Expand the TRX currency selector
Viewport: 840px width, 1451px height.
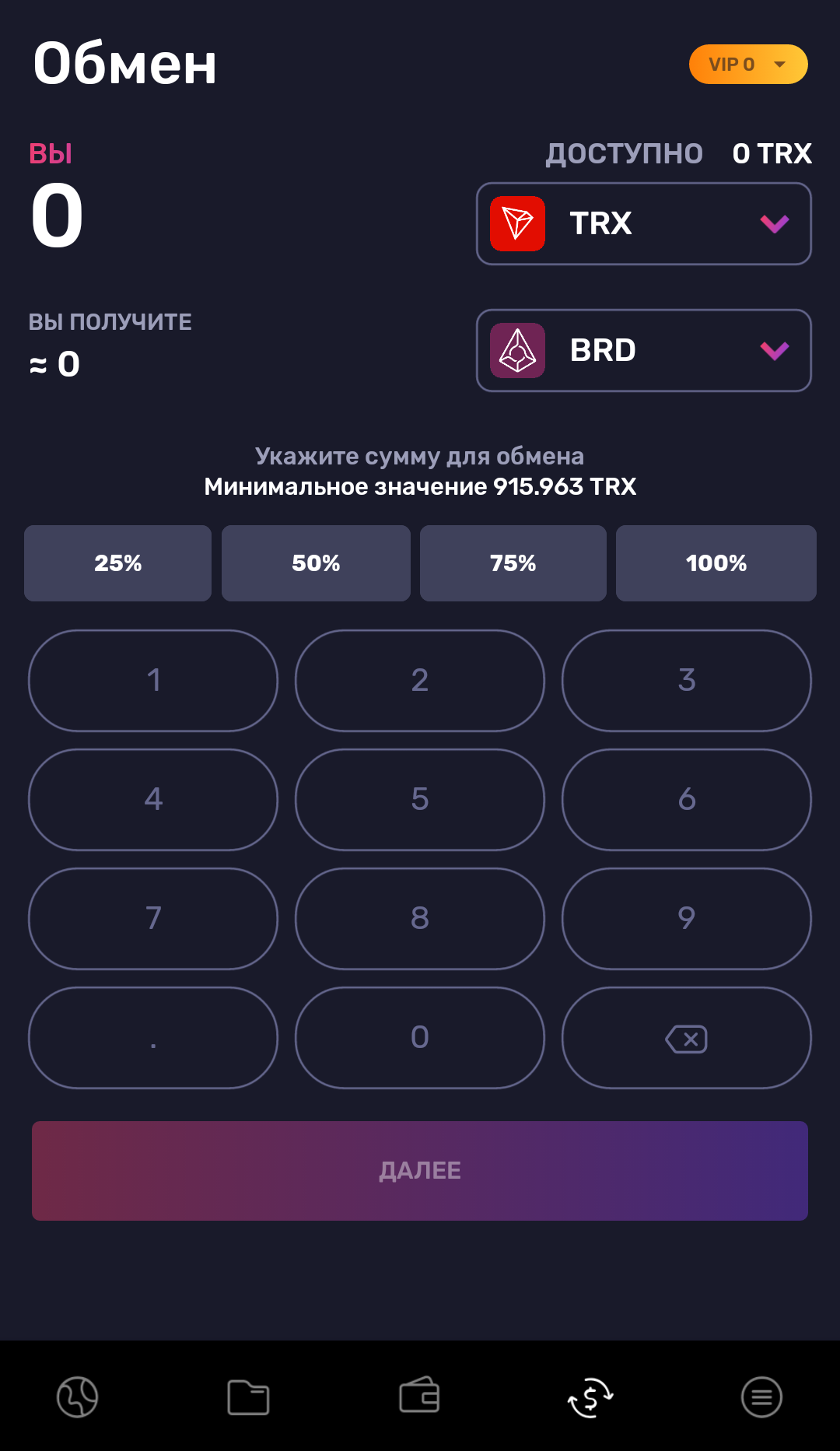643,223
